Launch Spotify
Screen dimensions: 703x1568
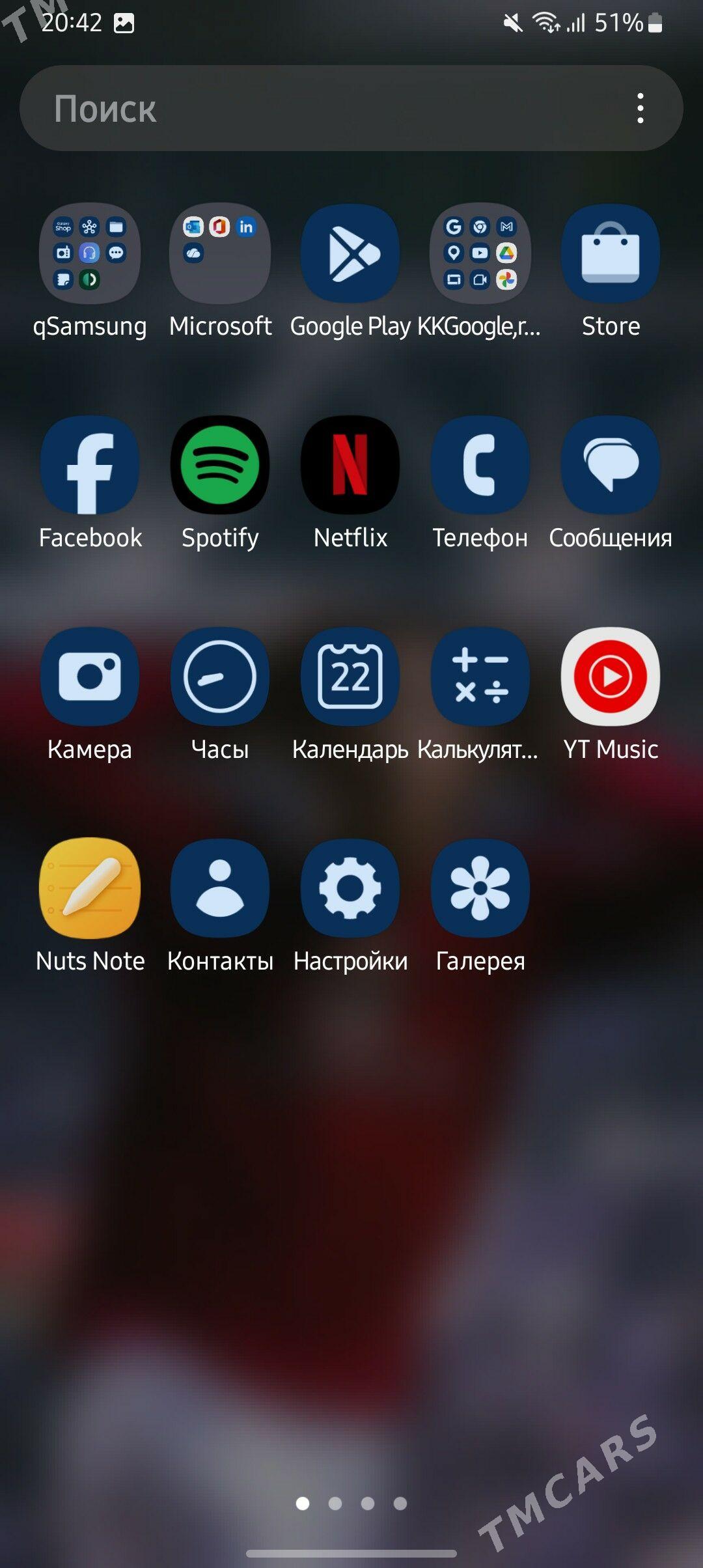220,465
